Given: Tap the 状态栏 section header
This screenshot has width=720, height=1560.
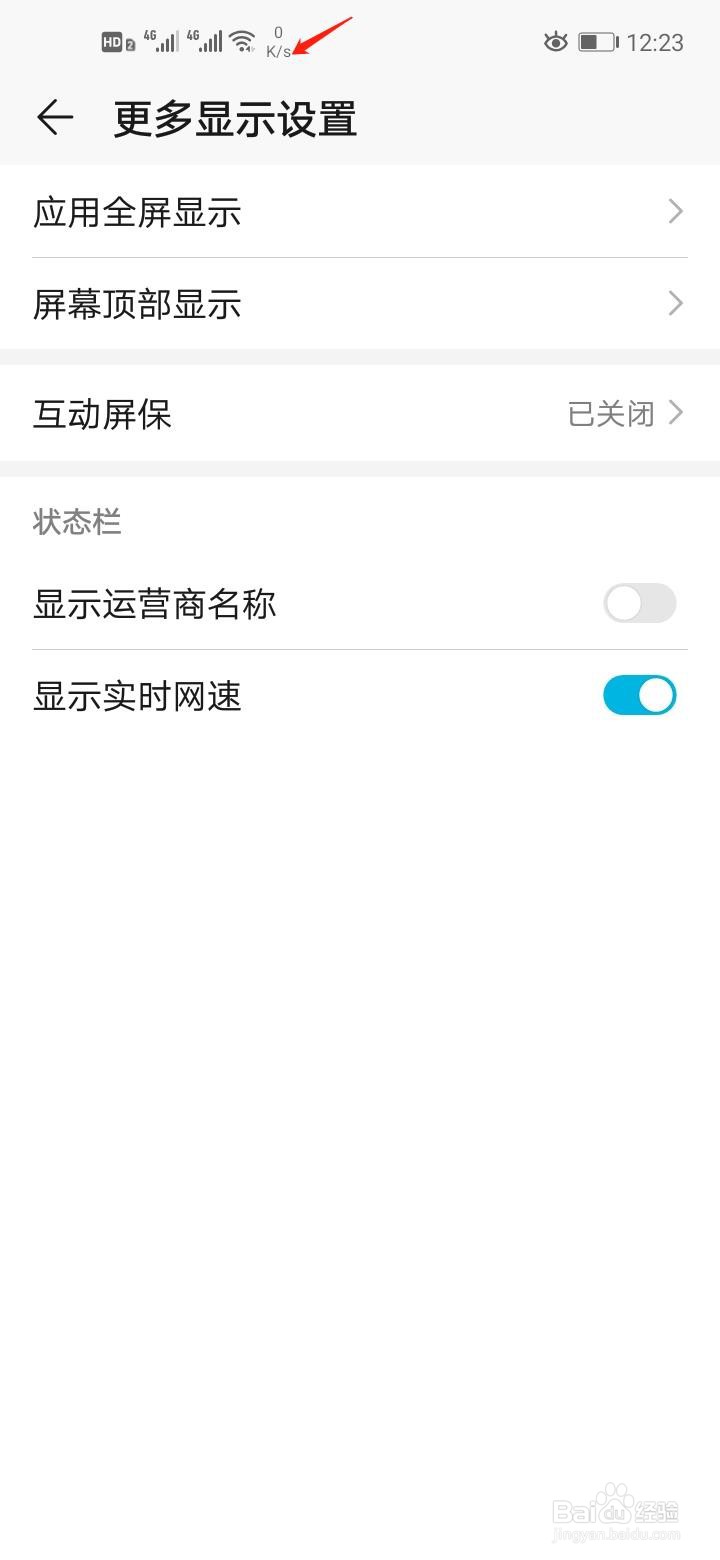Looking at the screenshot, I should click(77, 522).
